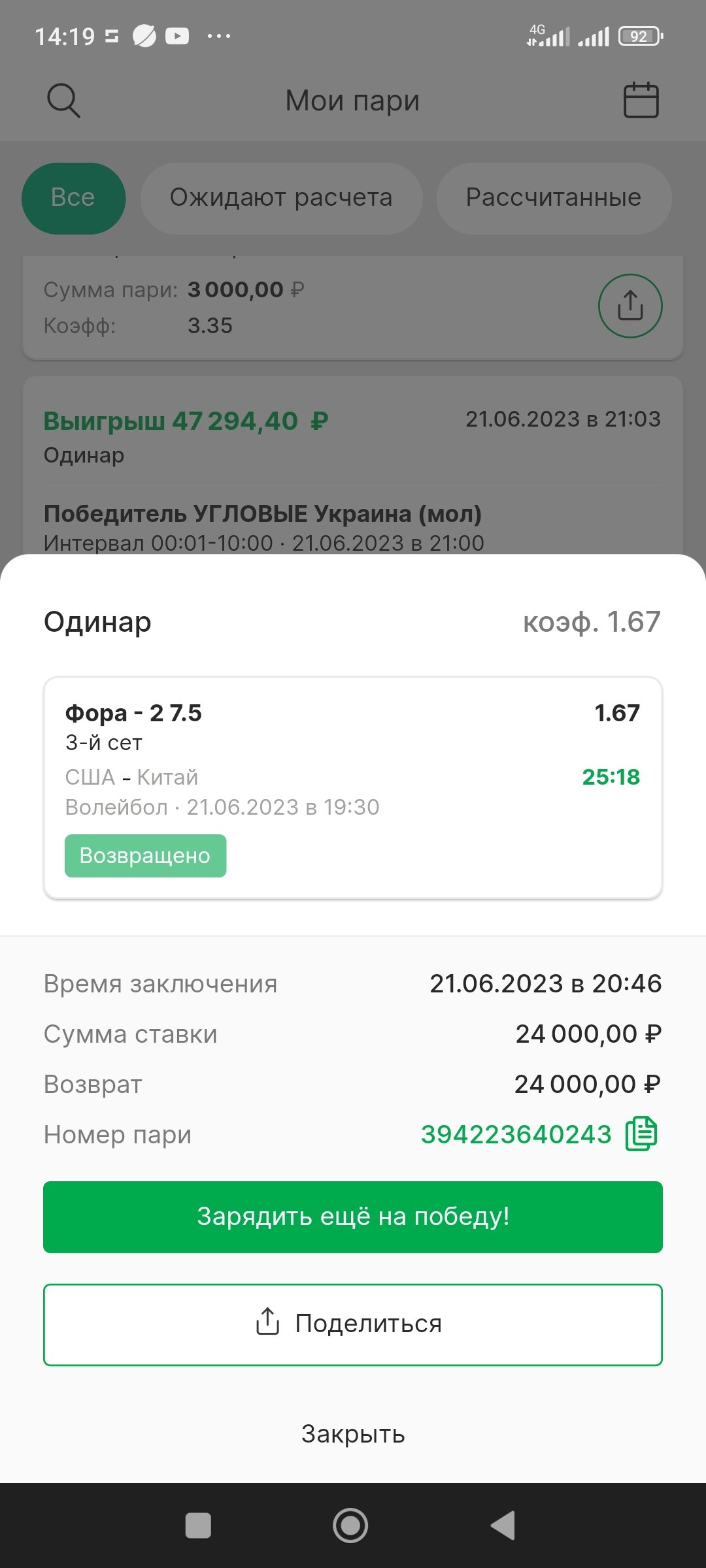Viewport: 706px width, 1568px height.
Task: Close the bet details sheet with 'Закрыть'
Action: (x=353, y=1434)
